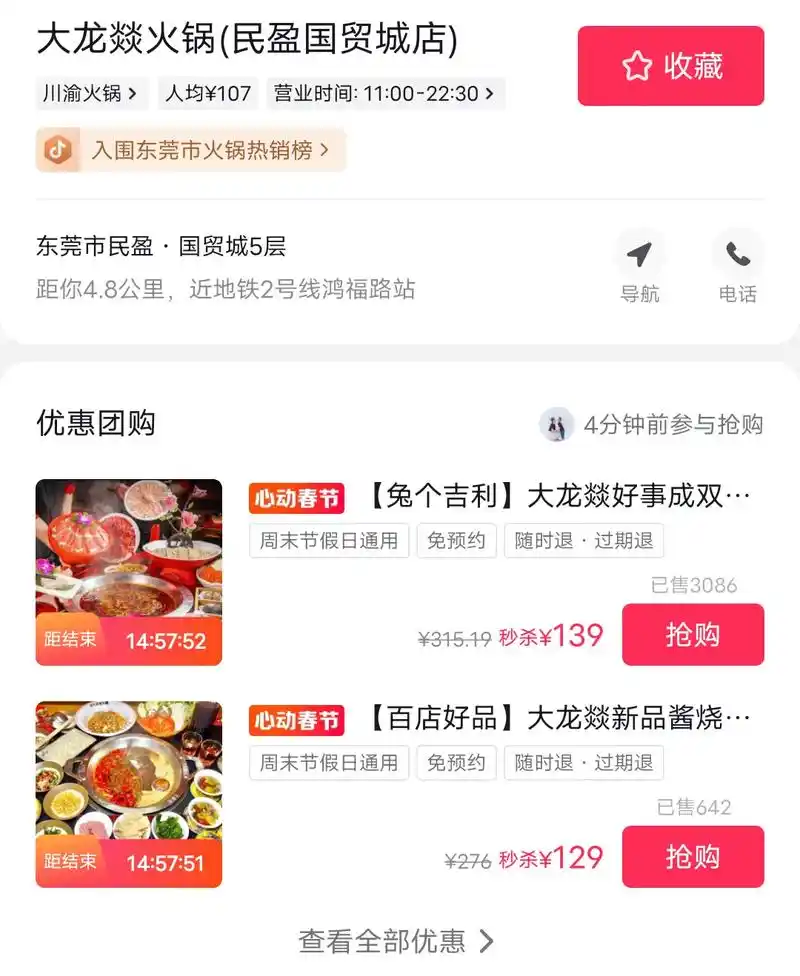This screenshot has width=800, height=976.
Task: Expand the 入围东莞市火锅热销榜 banner
Action: 190,150
